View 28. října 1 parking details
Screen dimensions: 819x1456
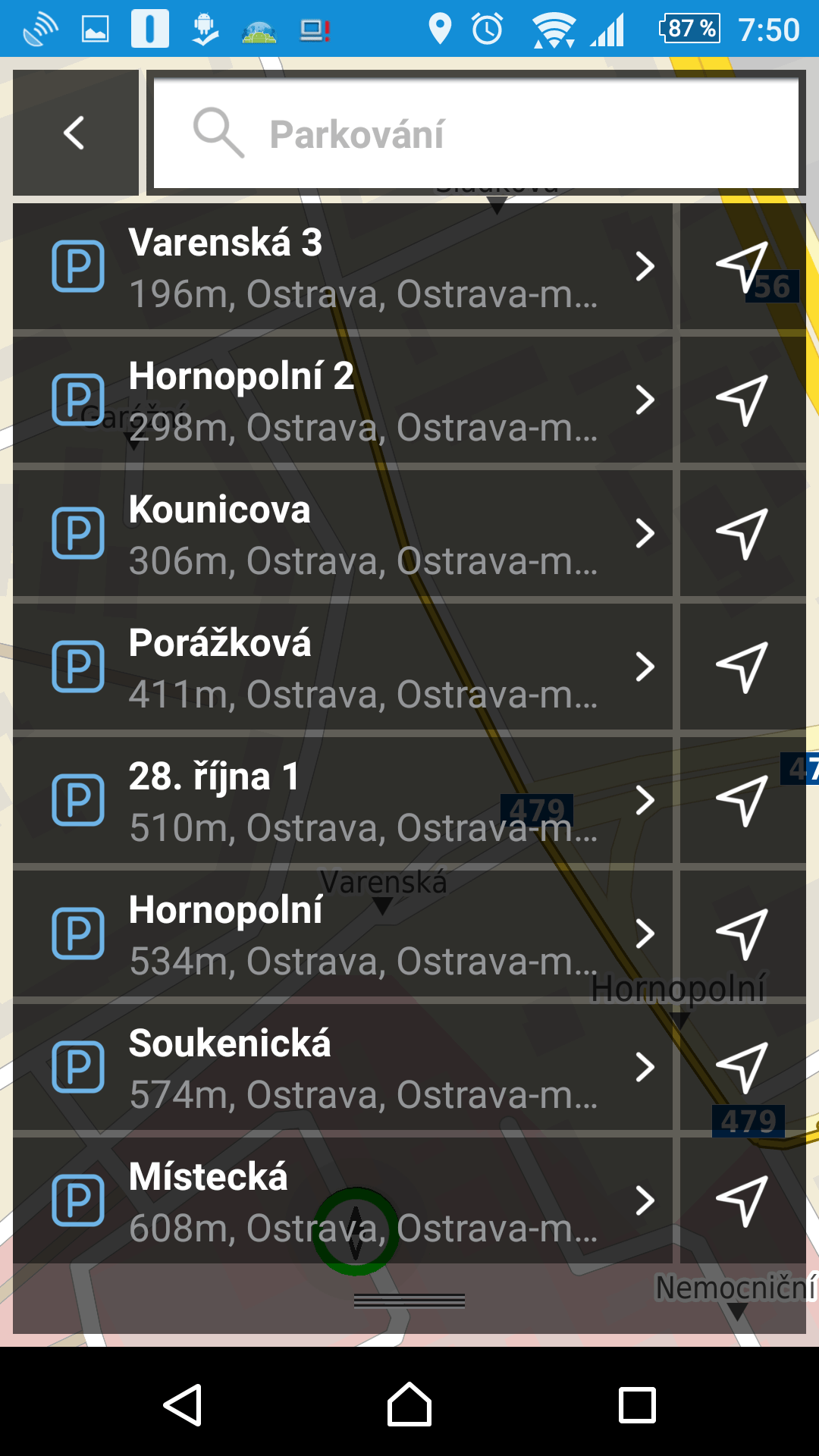point(342,801)
